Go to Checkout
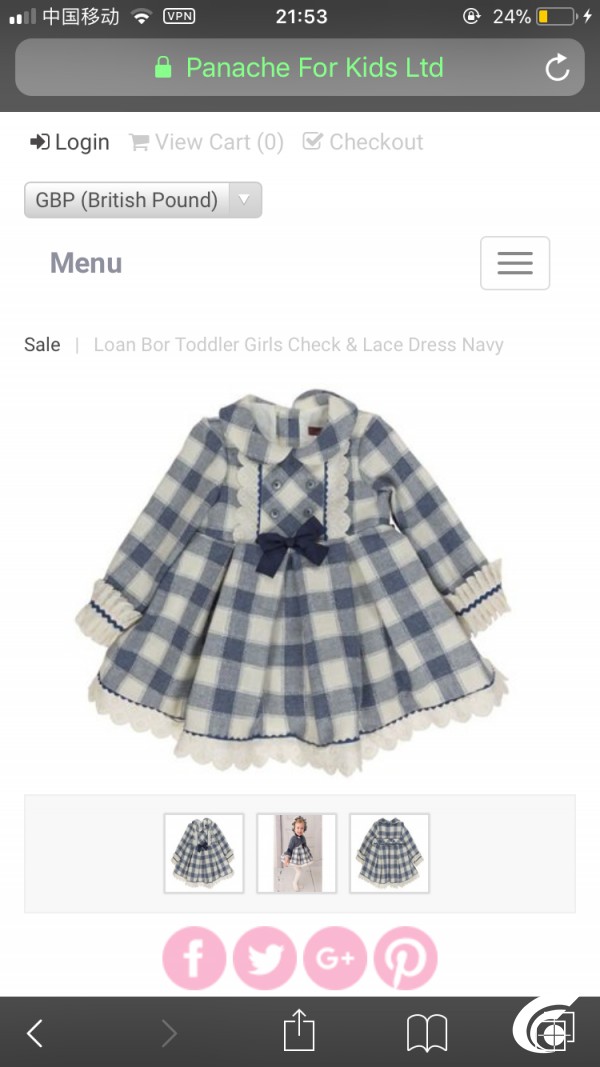 (363, 142)
